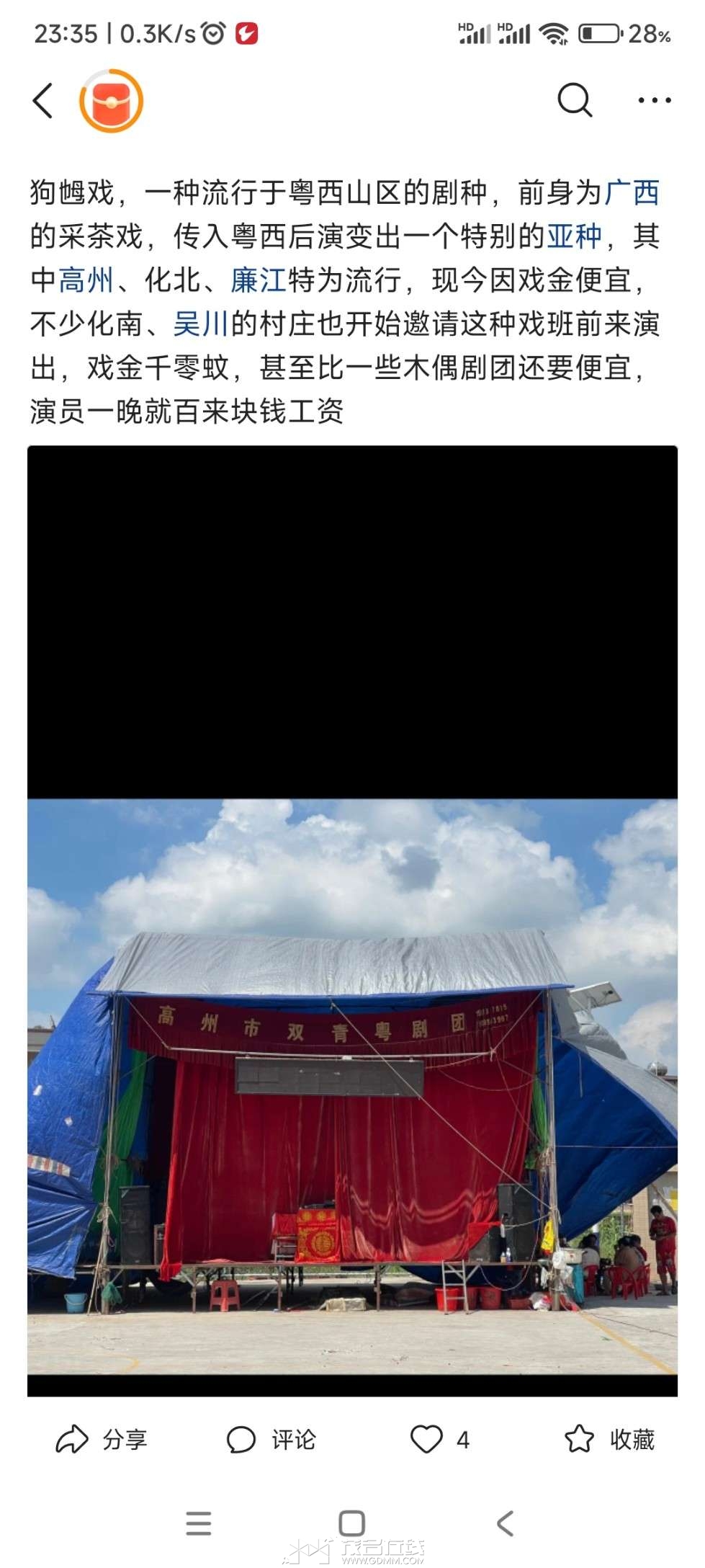
Task: Open the 亚种 link
Action: point(574,236)
